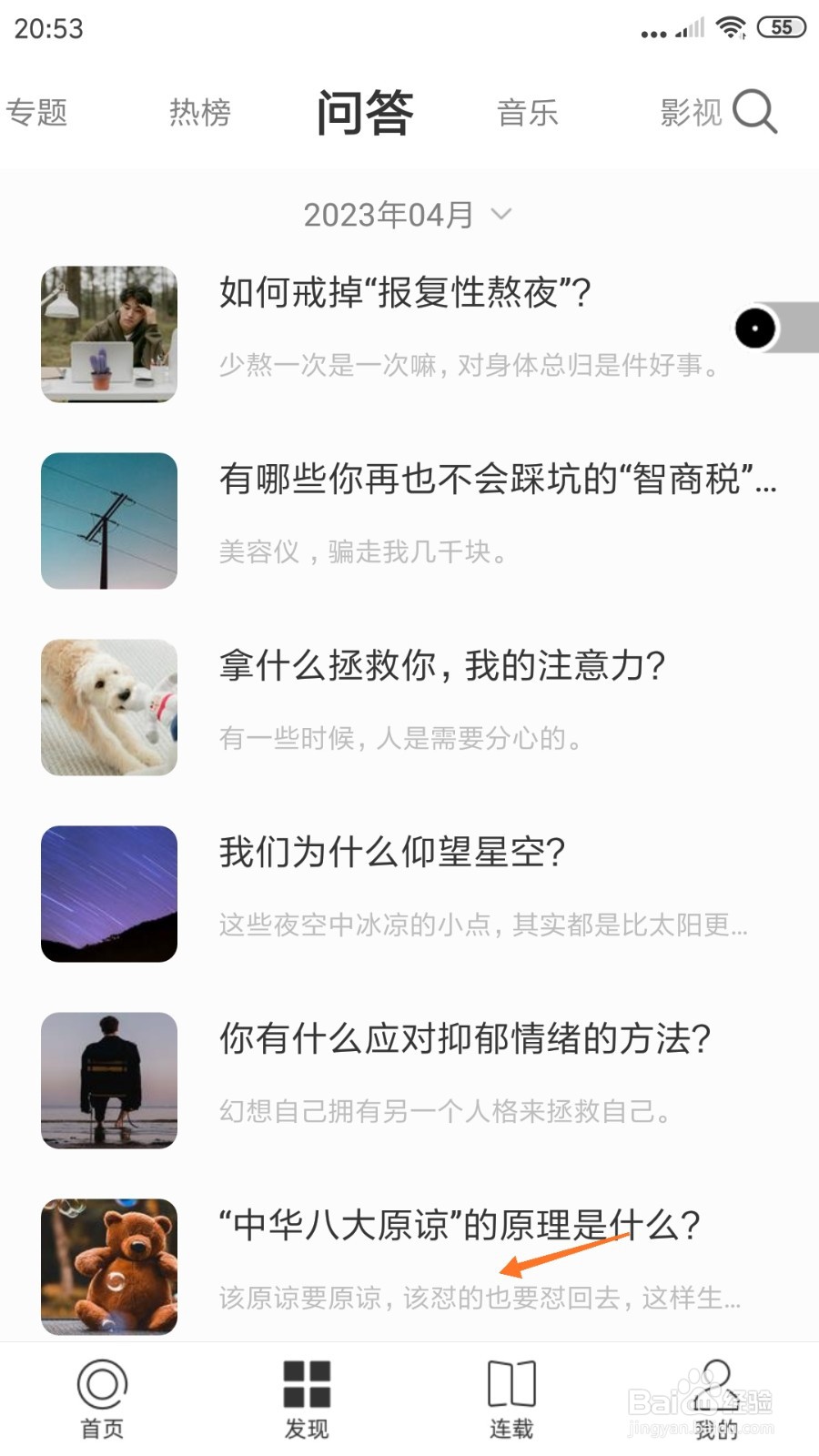Tap the floating music disc player
This screenshot has height=1456, width=819.
coord(755,328)
